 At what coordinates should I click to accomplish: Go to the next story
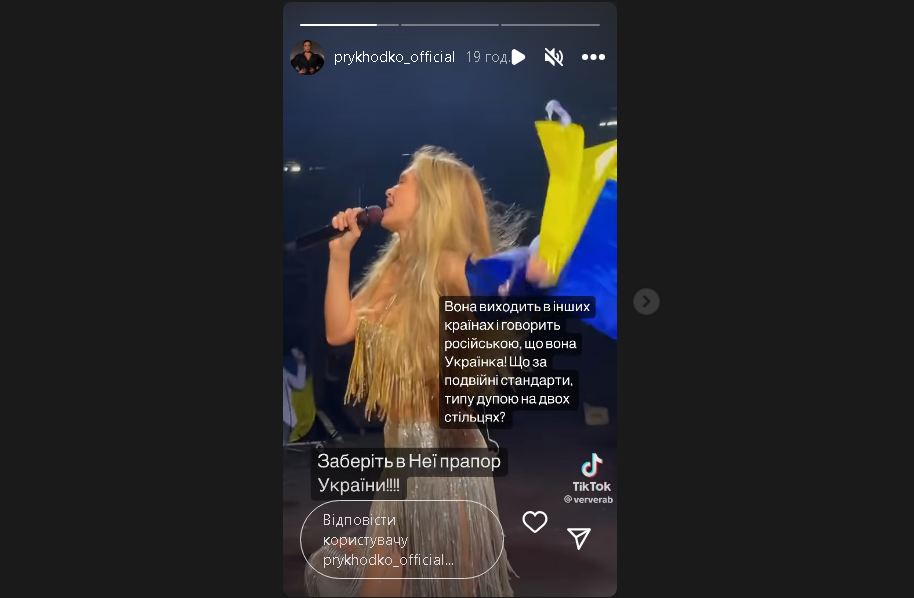[x=646, y=301]
